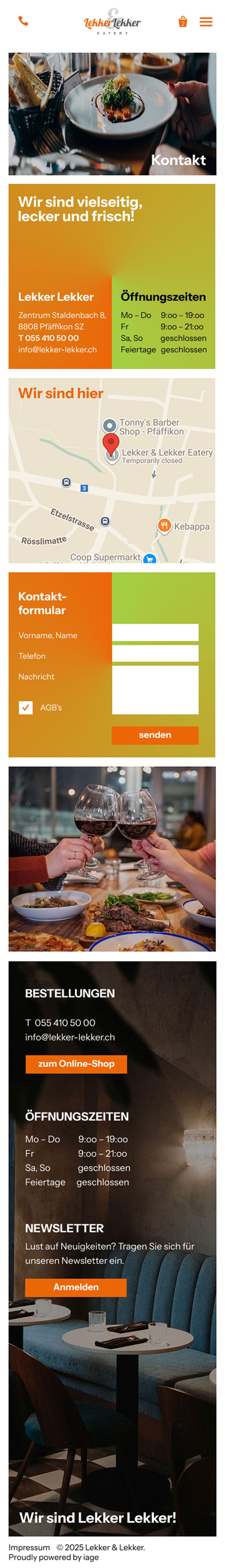Tap the phone call icon
Screen dimensions: 225x1568
click(x=23, y=21)
